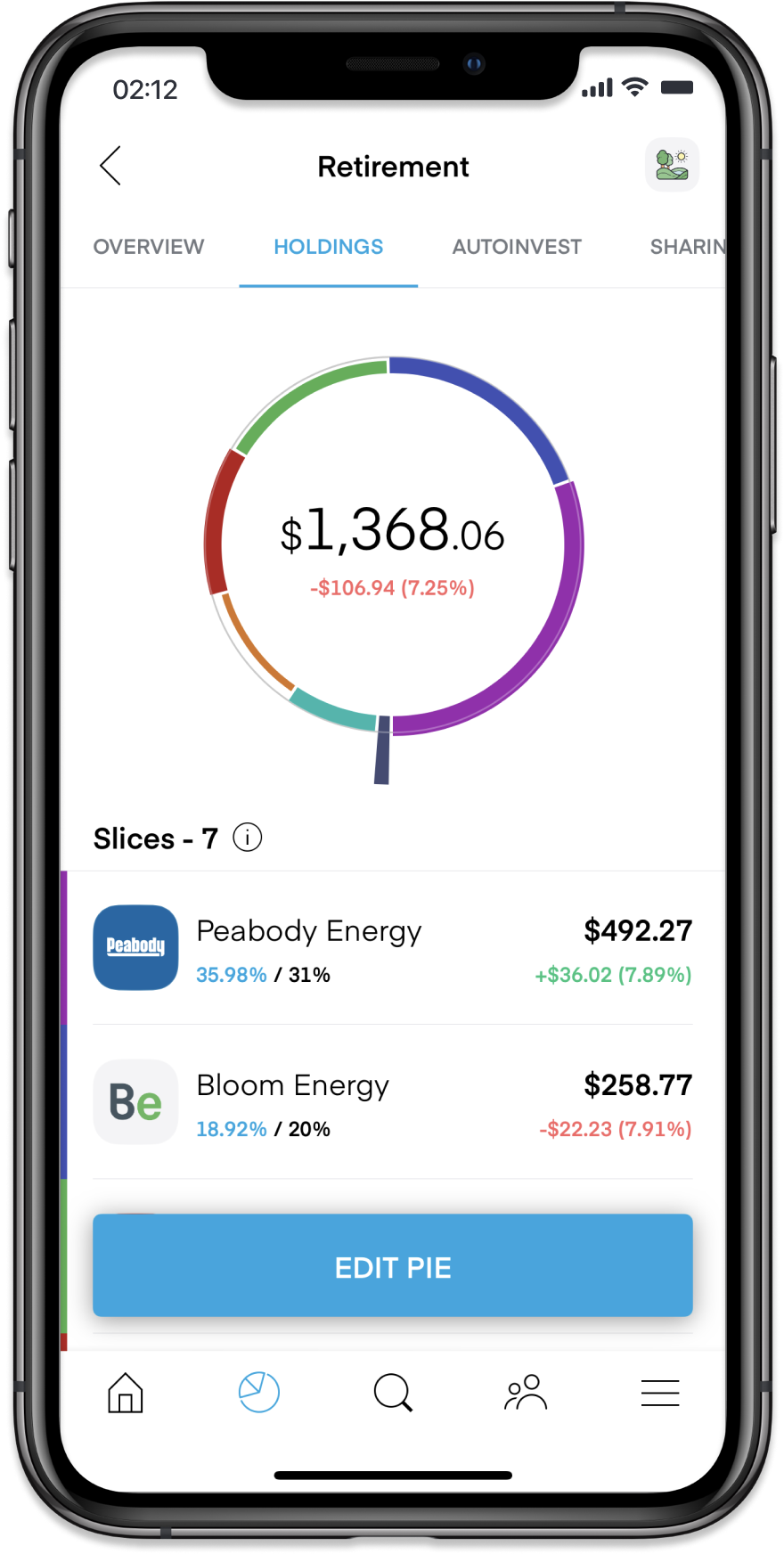Select the Holdings tab

(x=329, y=247)
